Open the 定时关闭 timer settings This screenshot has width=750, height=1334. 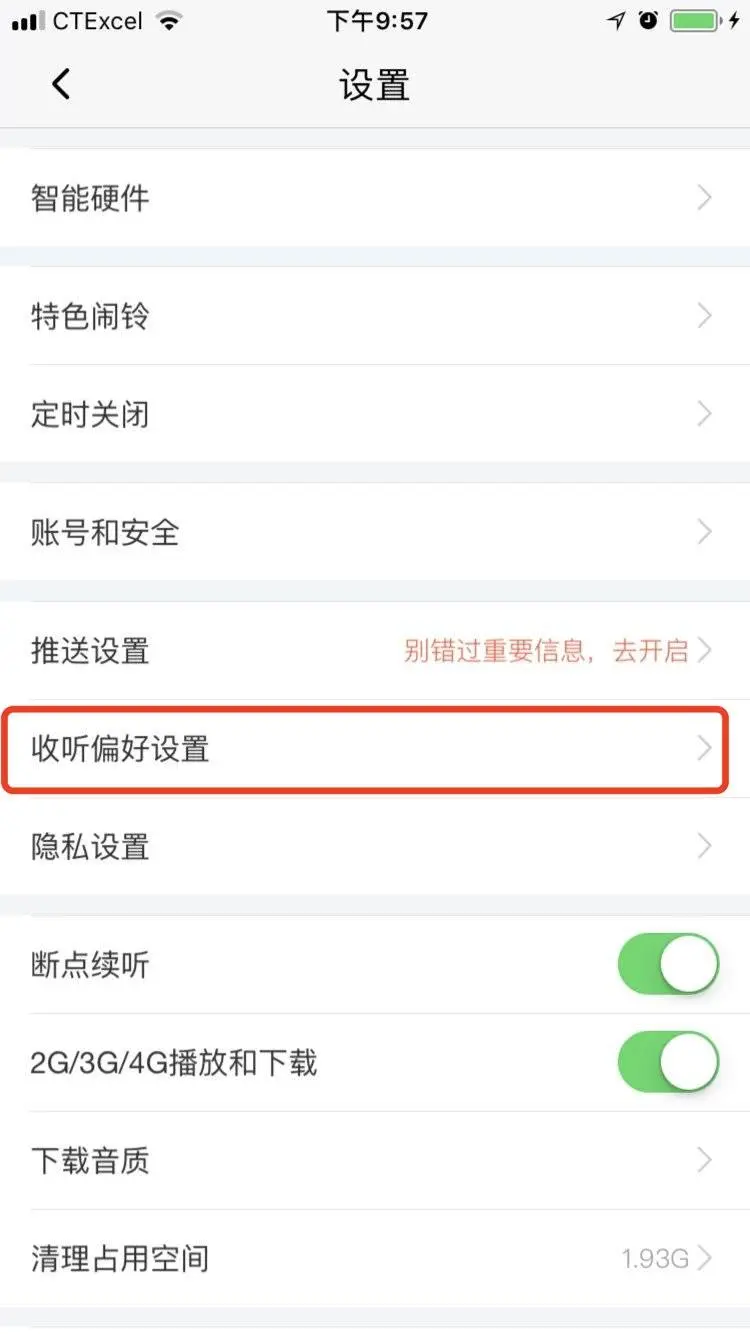[x=375, y=414]
